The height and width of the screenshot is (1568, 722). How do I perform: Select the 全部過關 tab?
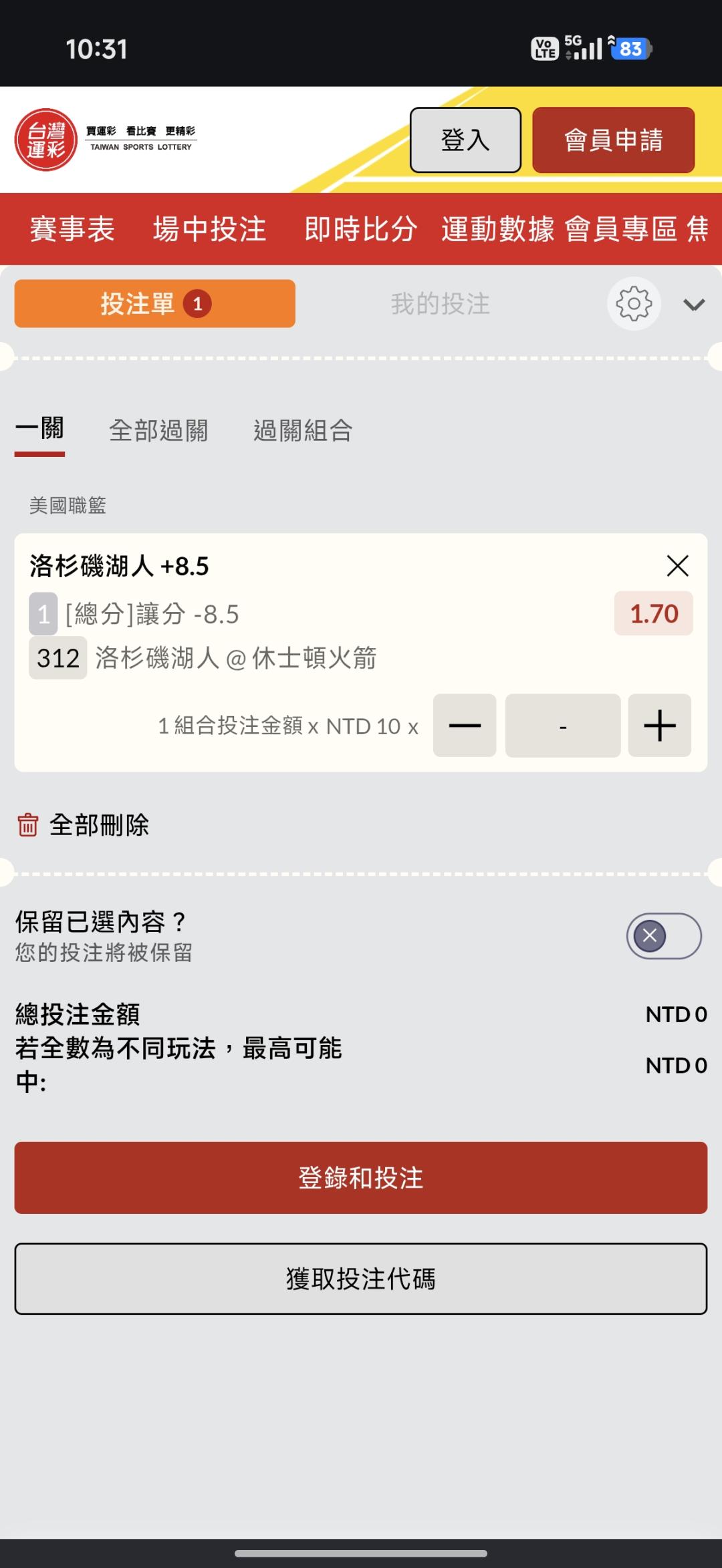[158, 430]
